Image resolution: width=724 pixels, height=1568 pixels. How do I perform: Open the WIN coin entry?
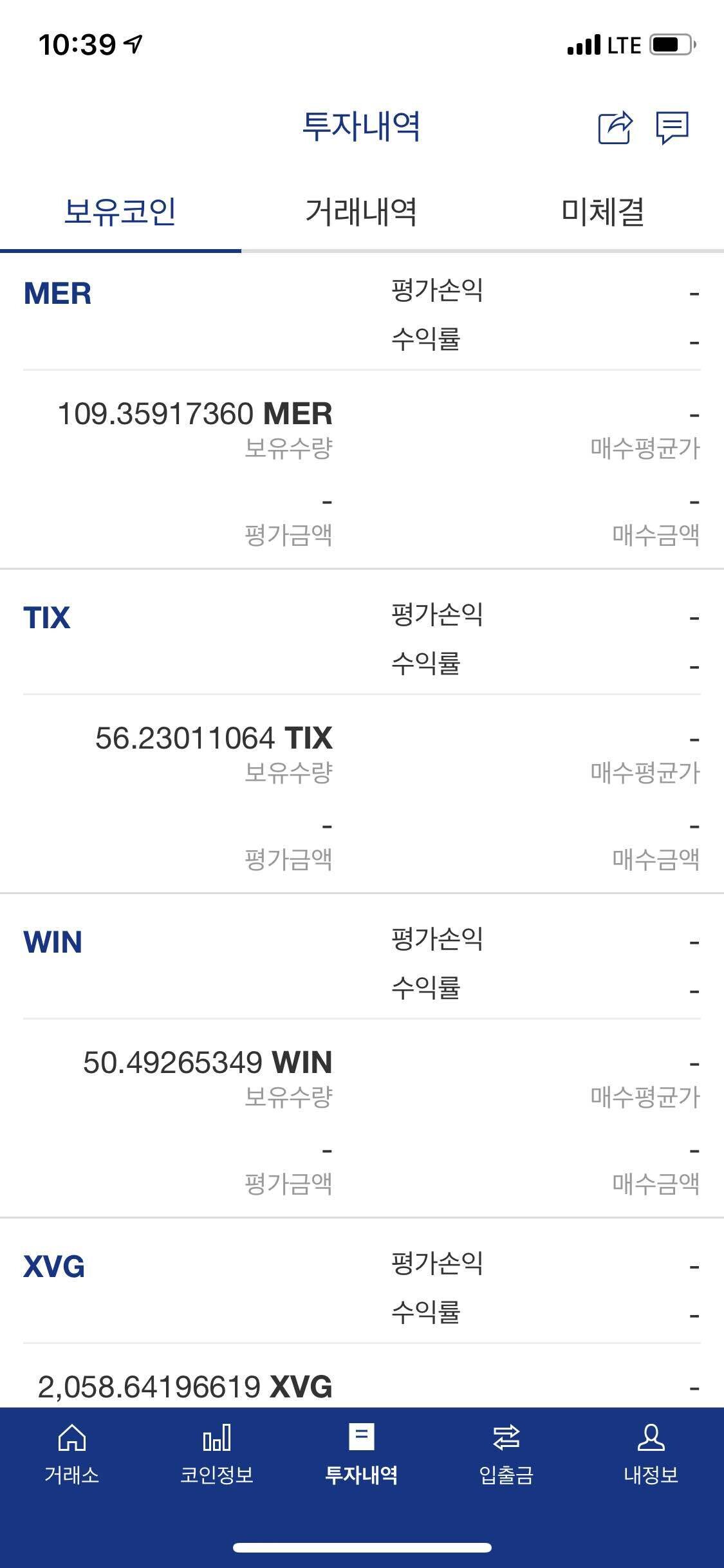pyautogui.click(x=51, y=942)
